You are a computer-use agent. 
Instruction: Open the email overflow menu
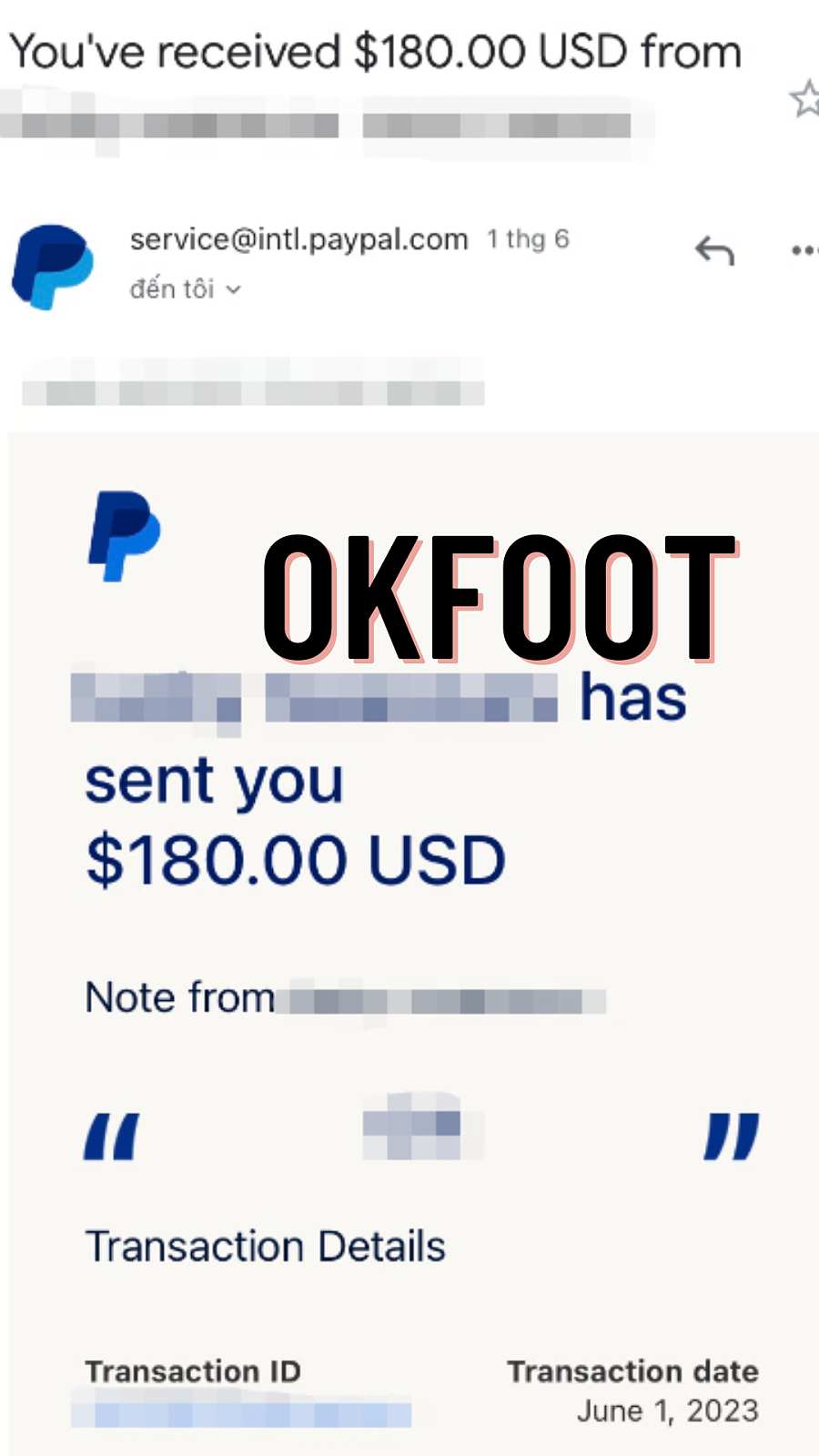(x=804, y=250)
